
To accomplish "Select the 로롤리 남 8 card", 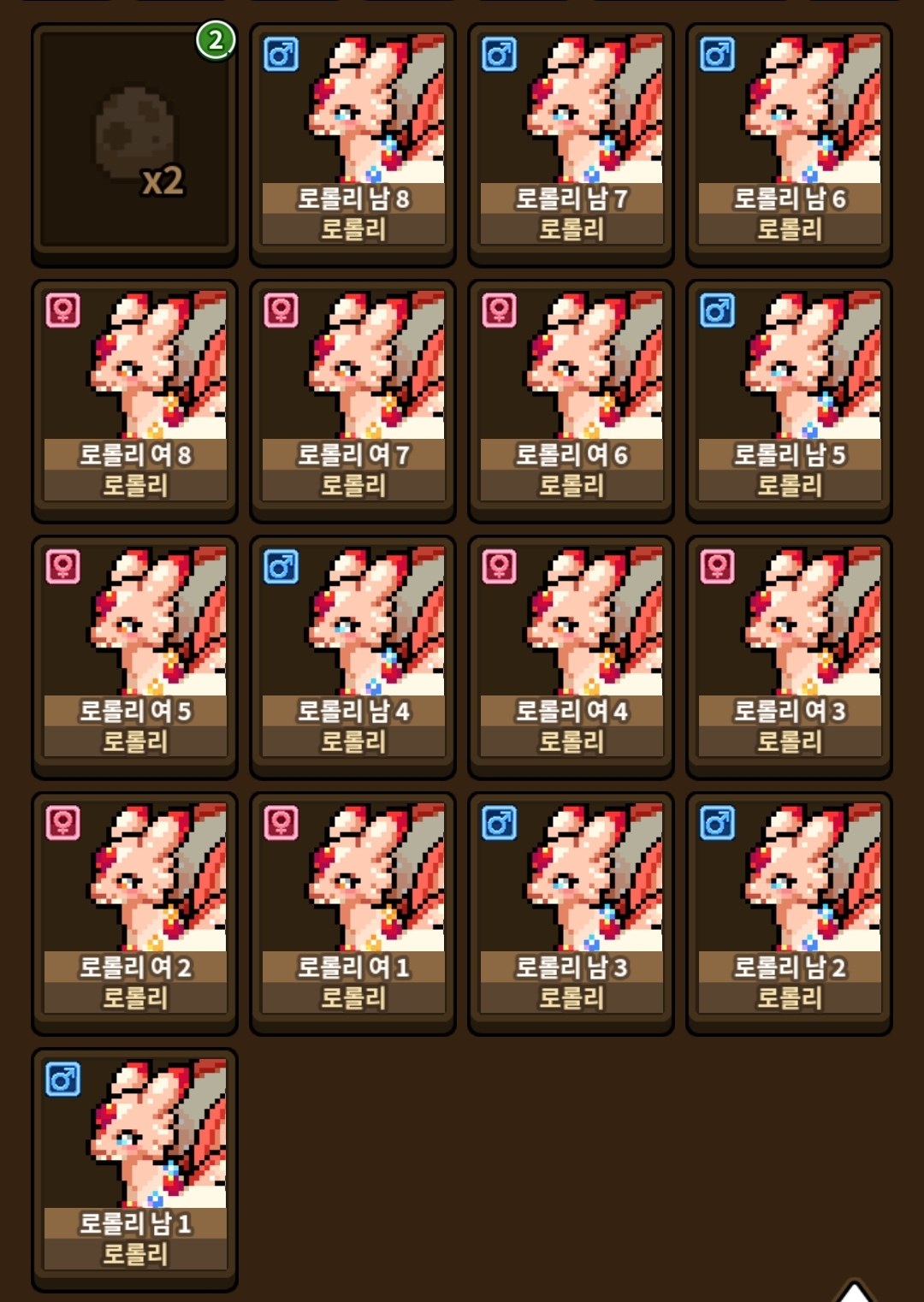I will (352, 144).
